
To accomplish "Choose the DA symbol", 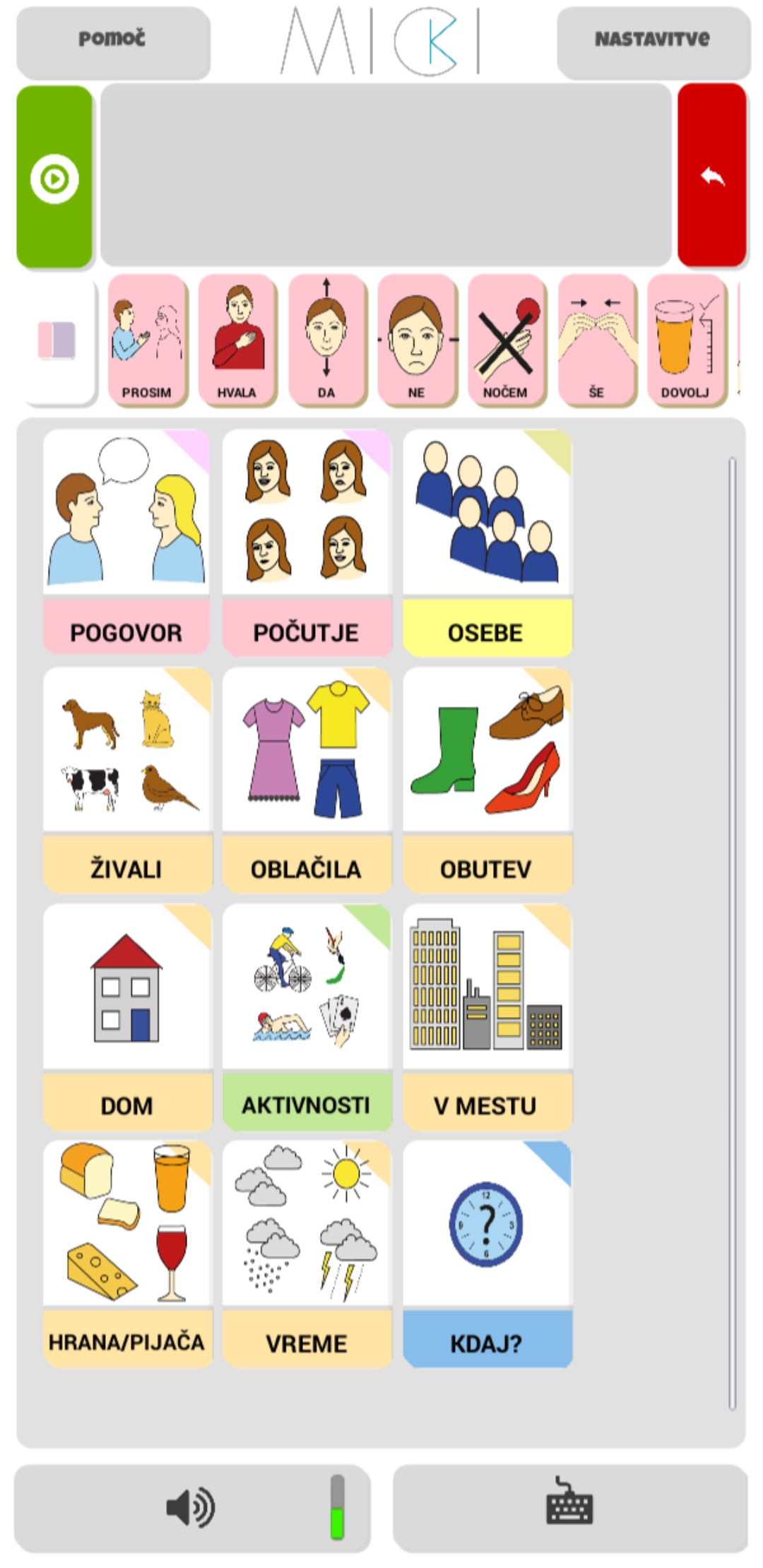I will 326,340.
